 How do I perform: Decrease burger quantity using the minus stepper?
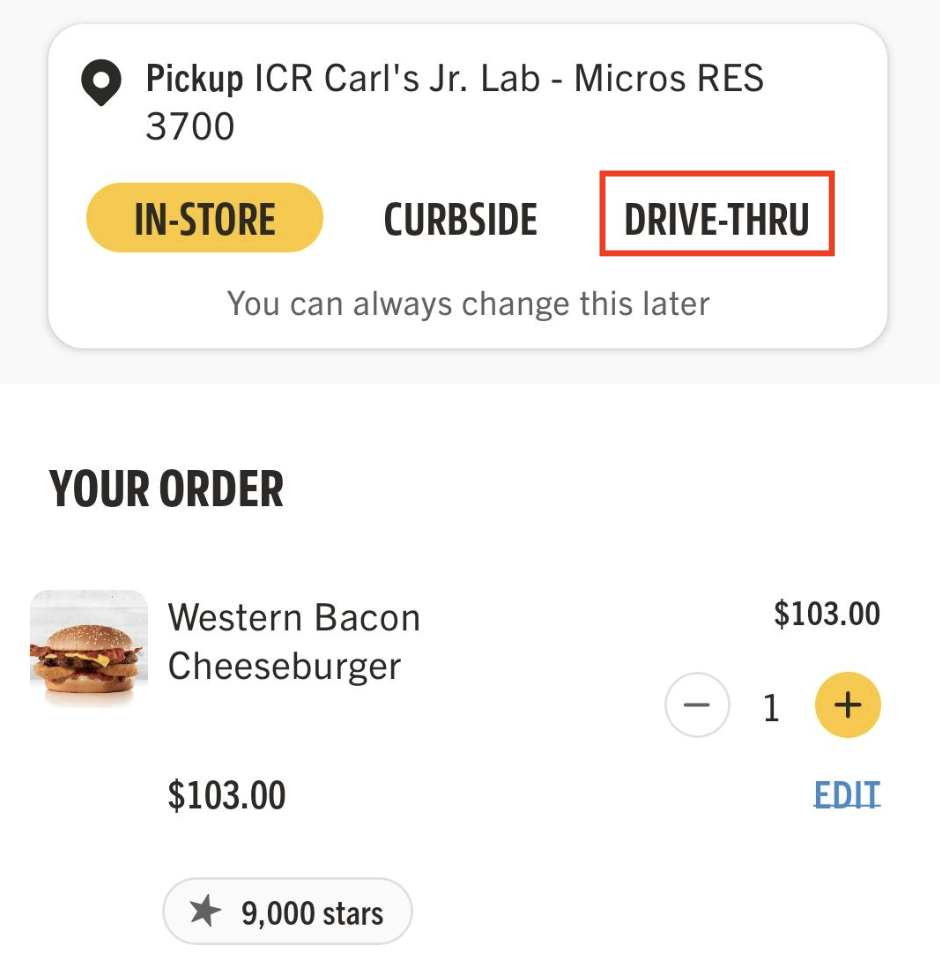click(x=697, y=705)
